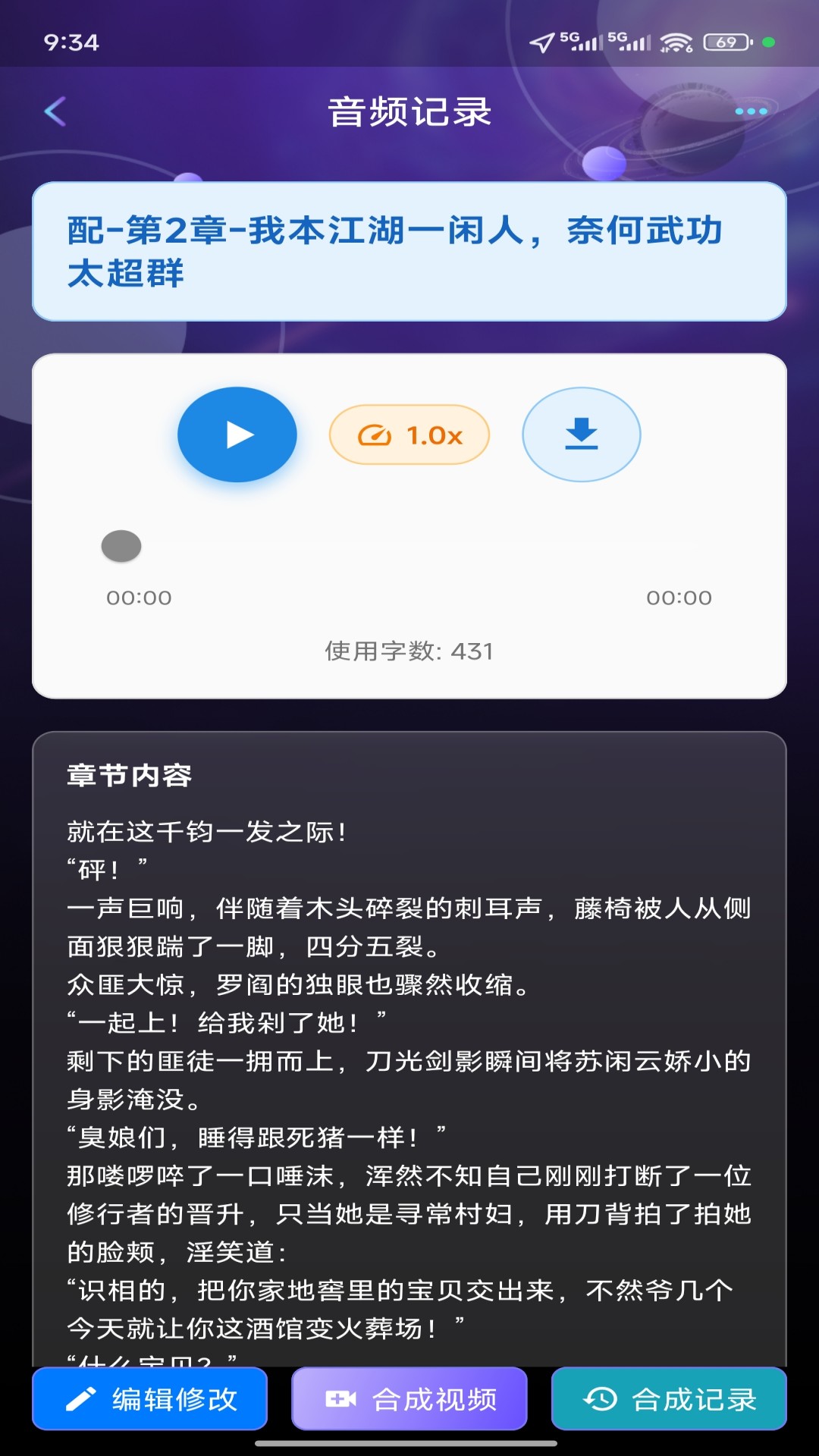Tap the chapter title card 第2章
819x1456 pixels.
409,249
